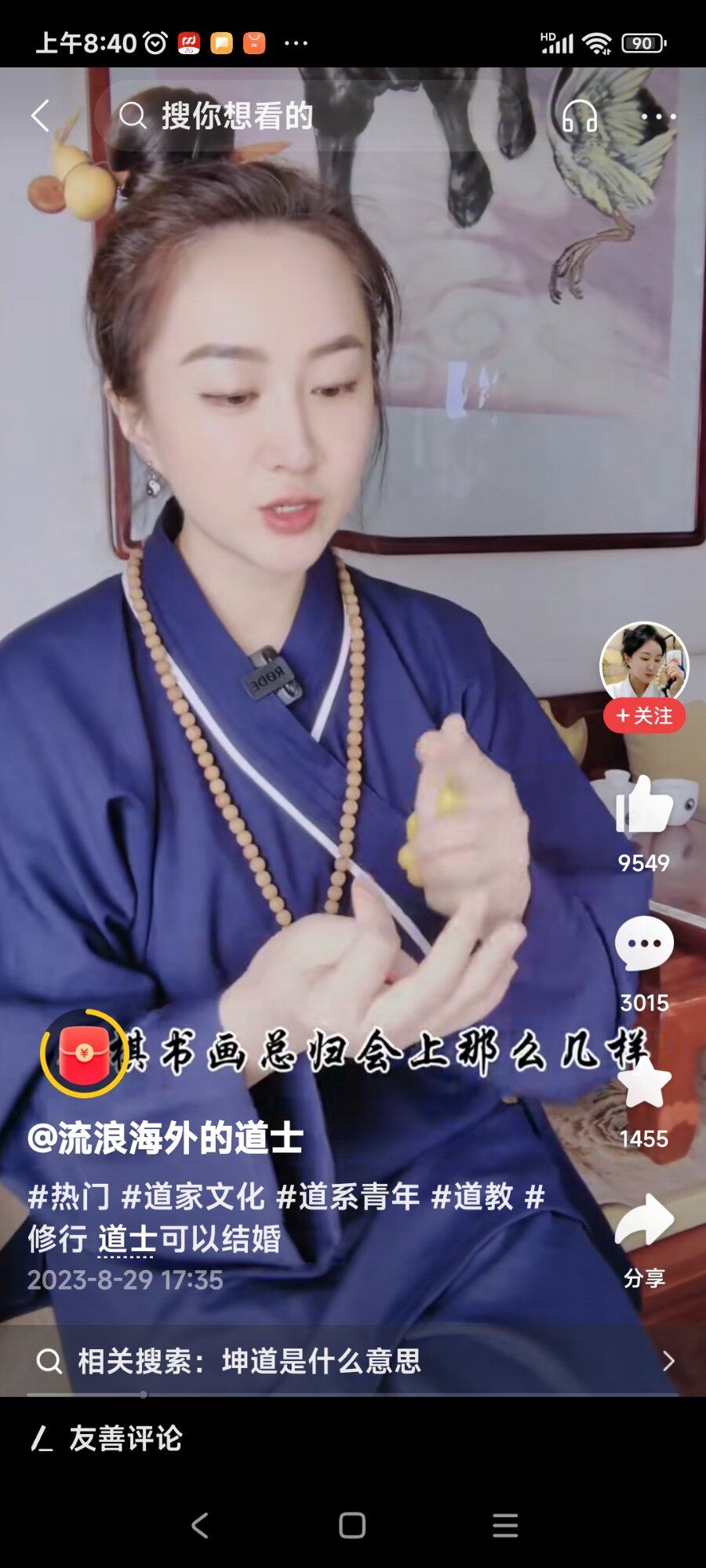Open the comments section
Image resolution: width=706 pixels, height=1568 pixels.
tap(644, 945)
